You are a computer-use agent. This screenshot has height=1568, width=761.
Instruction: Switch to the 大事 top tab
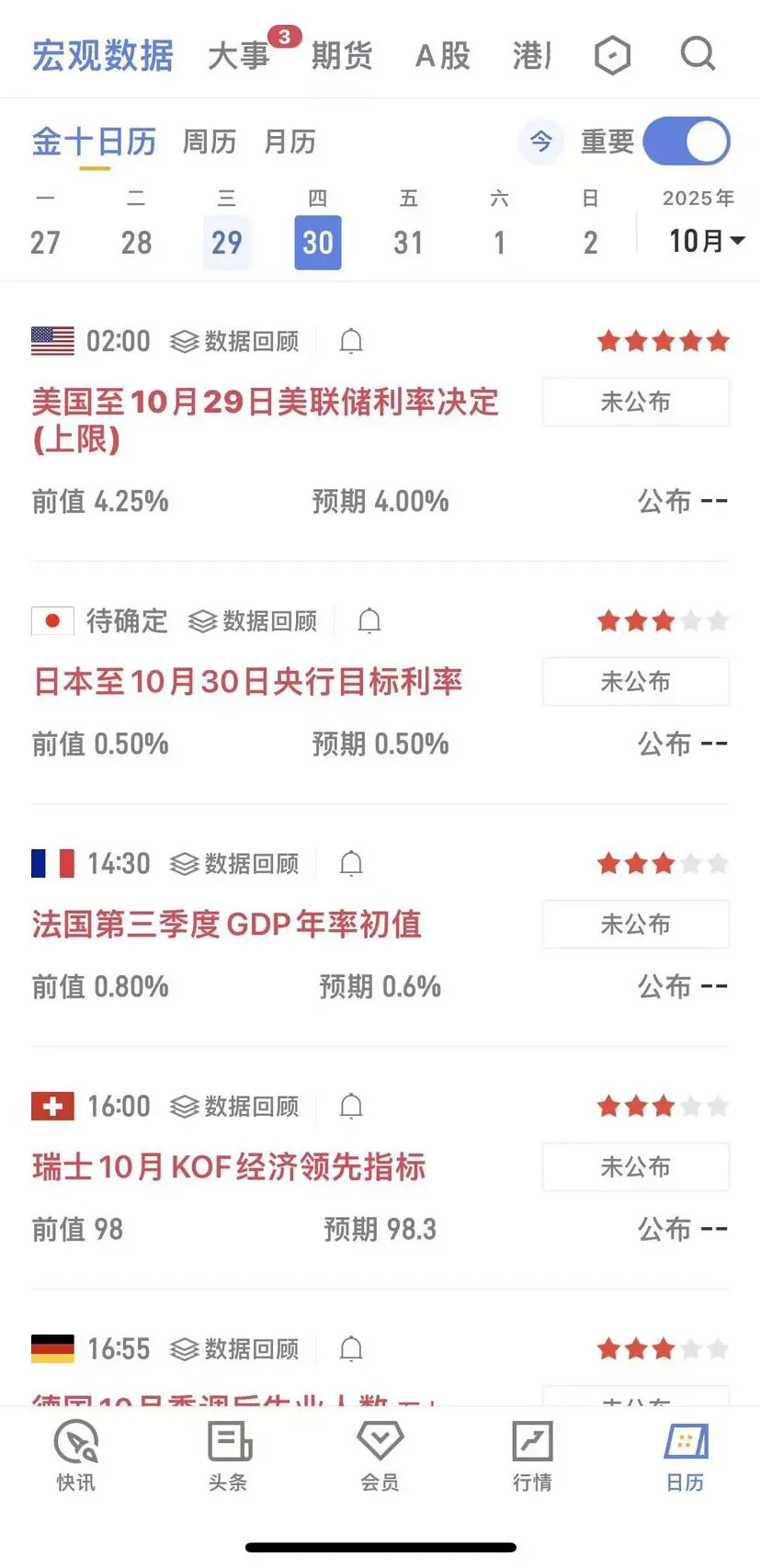tap(239, 56)
